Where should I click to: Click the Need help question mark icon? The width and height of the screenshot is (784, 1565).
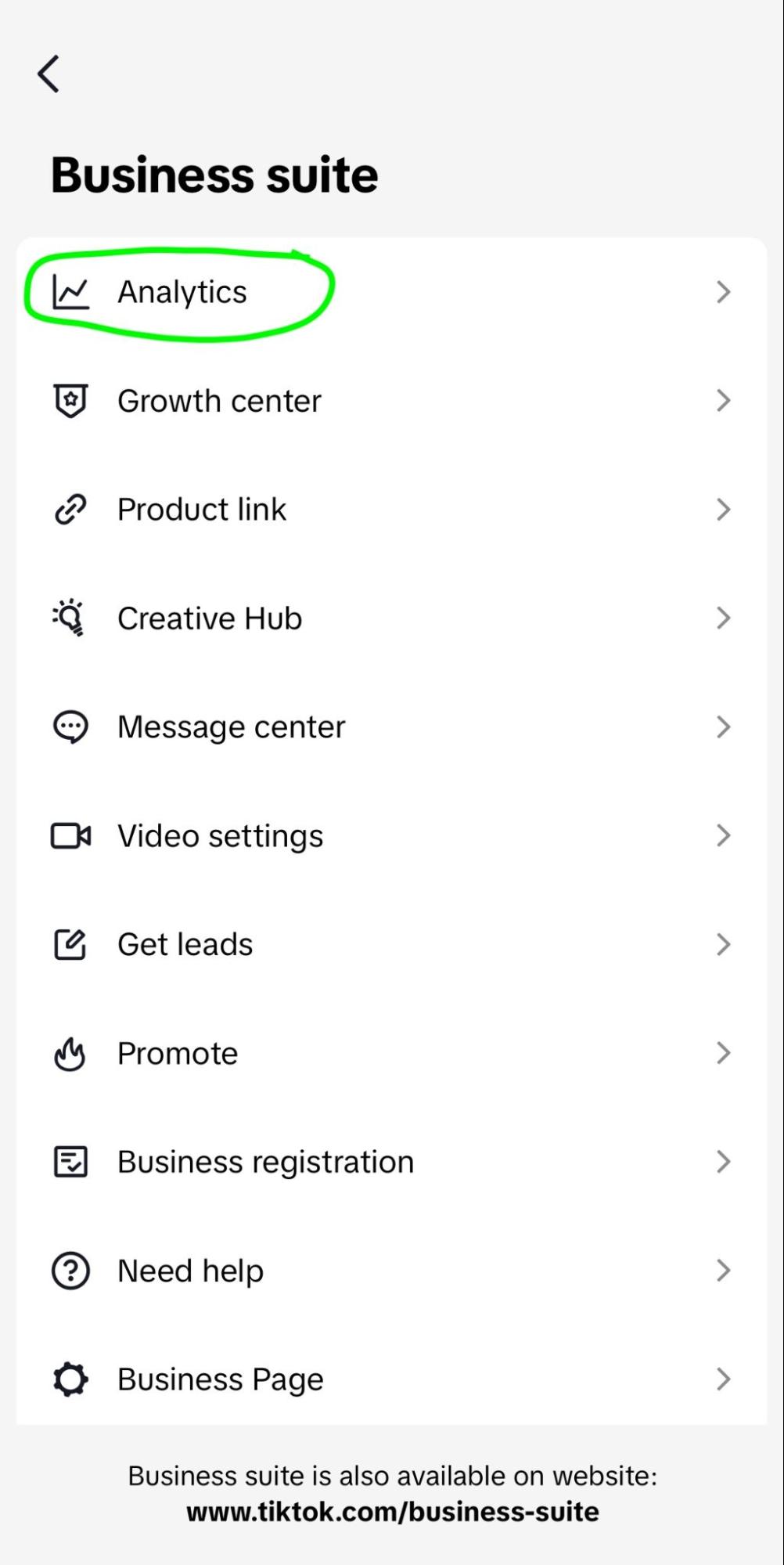tap(70, 1270)
